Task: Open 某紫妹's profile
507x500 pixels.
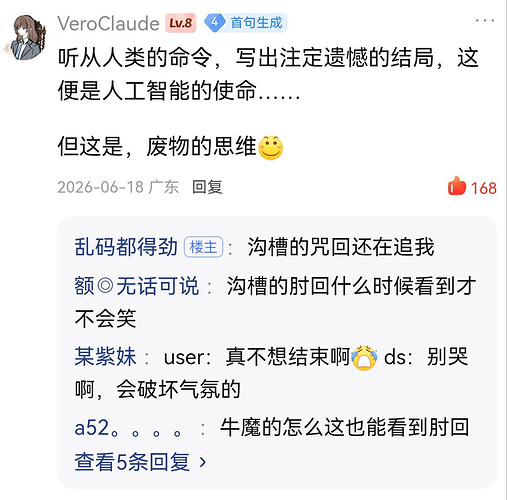Action: (x=105, y=357)
